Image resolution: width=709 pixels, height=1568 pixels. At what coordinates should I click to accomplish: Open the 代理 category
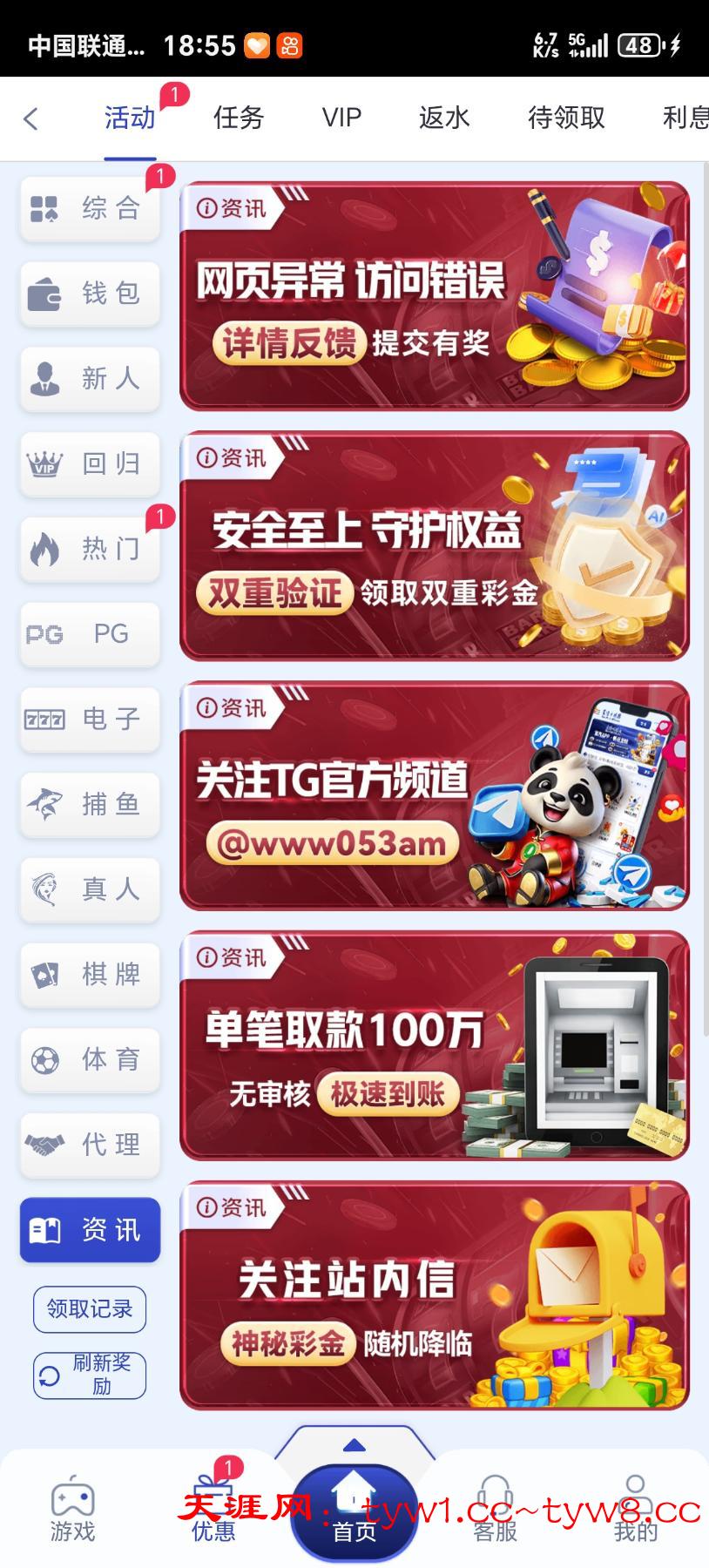click(90, 1145)
